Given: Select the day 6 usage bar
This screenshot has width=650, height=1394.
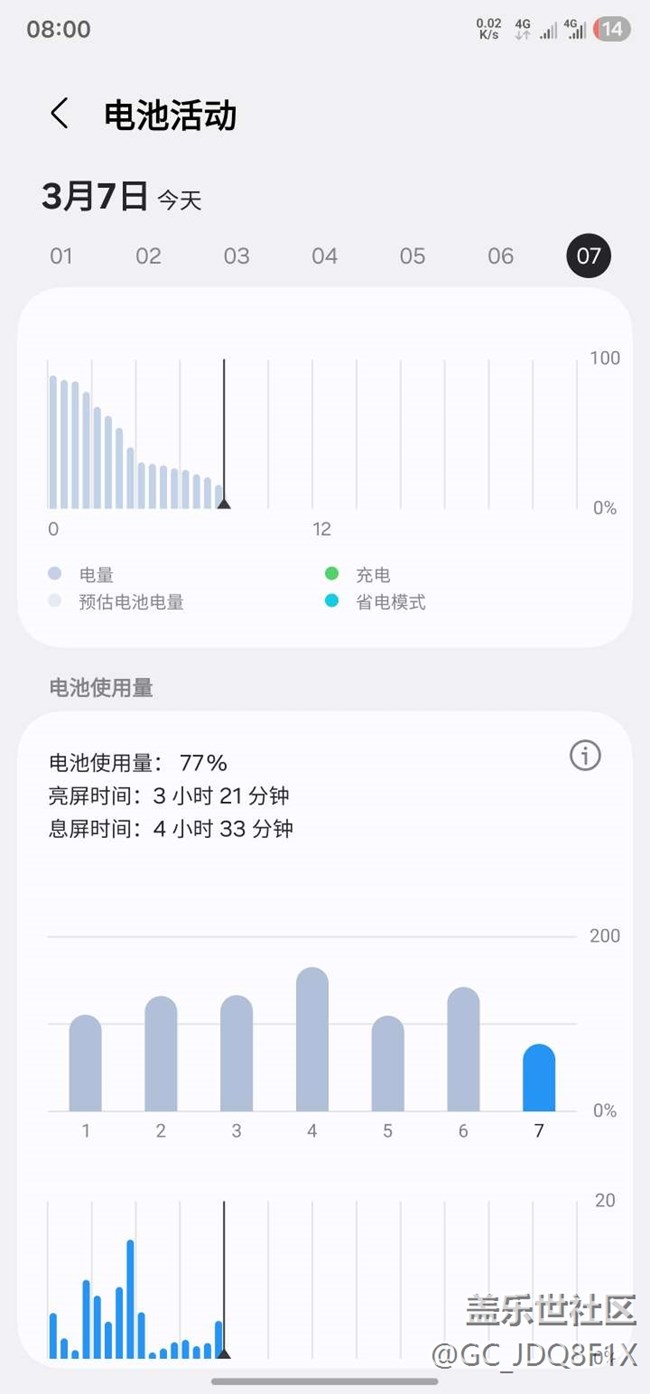Looking at the screenshot, I should click(x=463, y=1050).
